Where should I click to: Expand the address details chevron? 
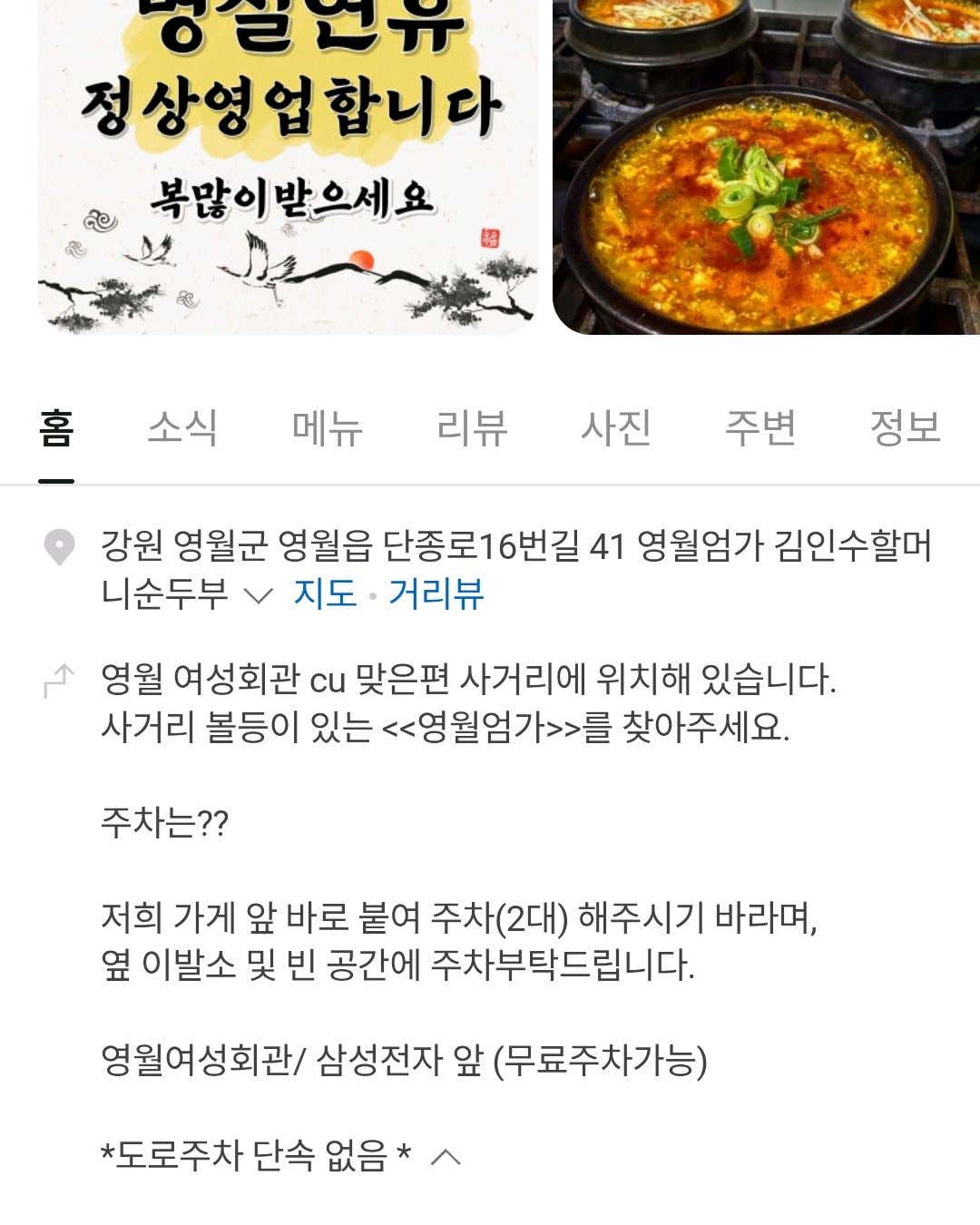(x=259, y=595)
